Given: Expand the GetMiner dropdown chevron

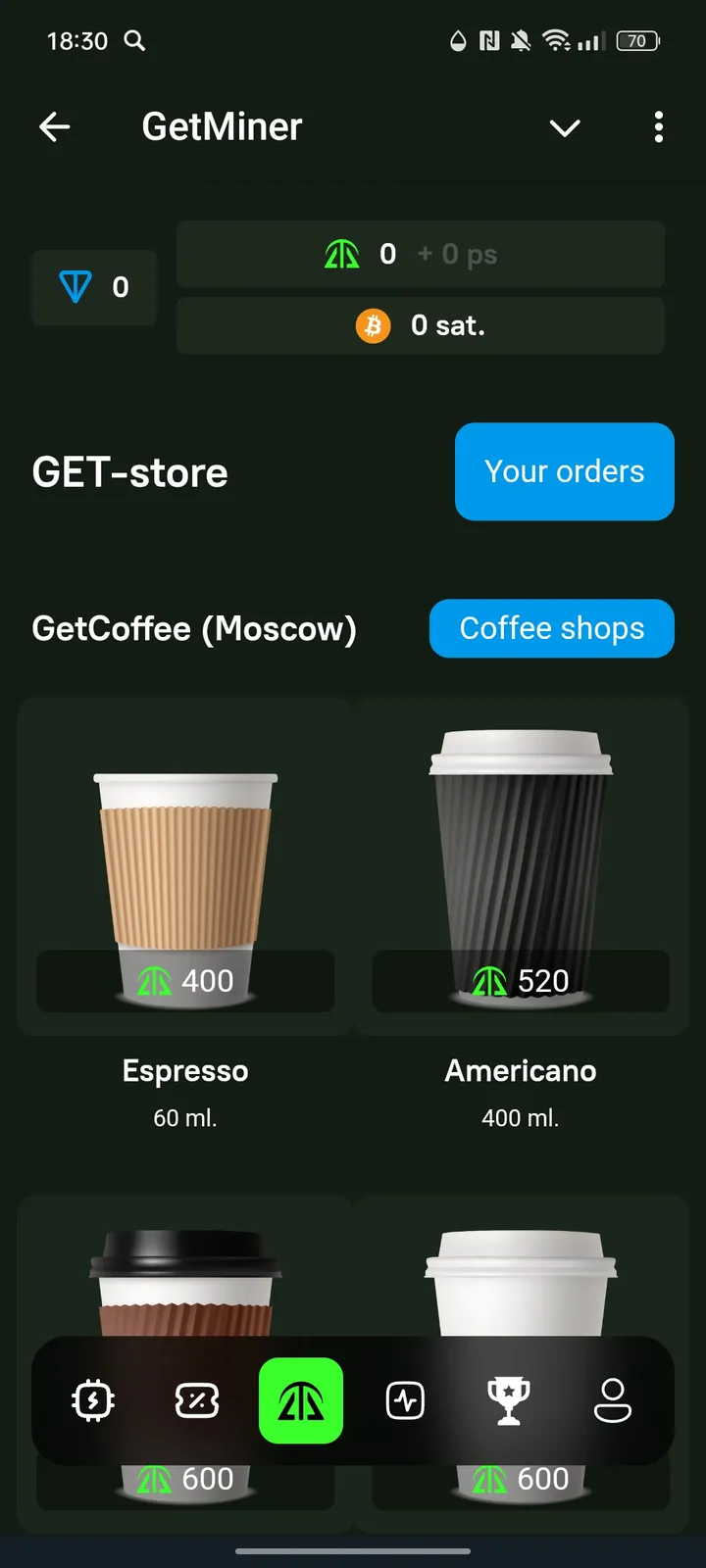Looking at the screenshot, I should pyautogui.click(x=565, y=127).
